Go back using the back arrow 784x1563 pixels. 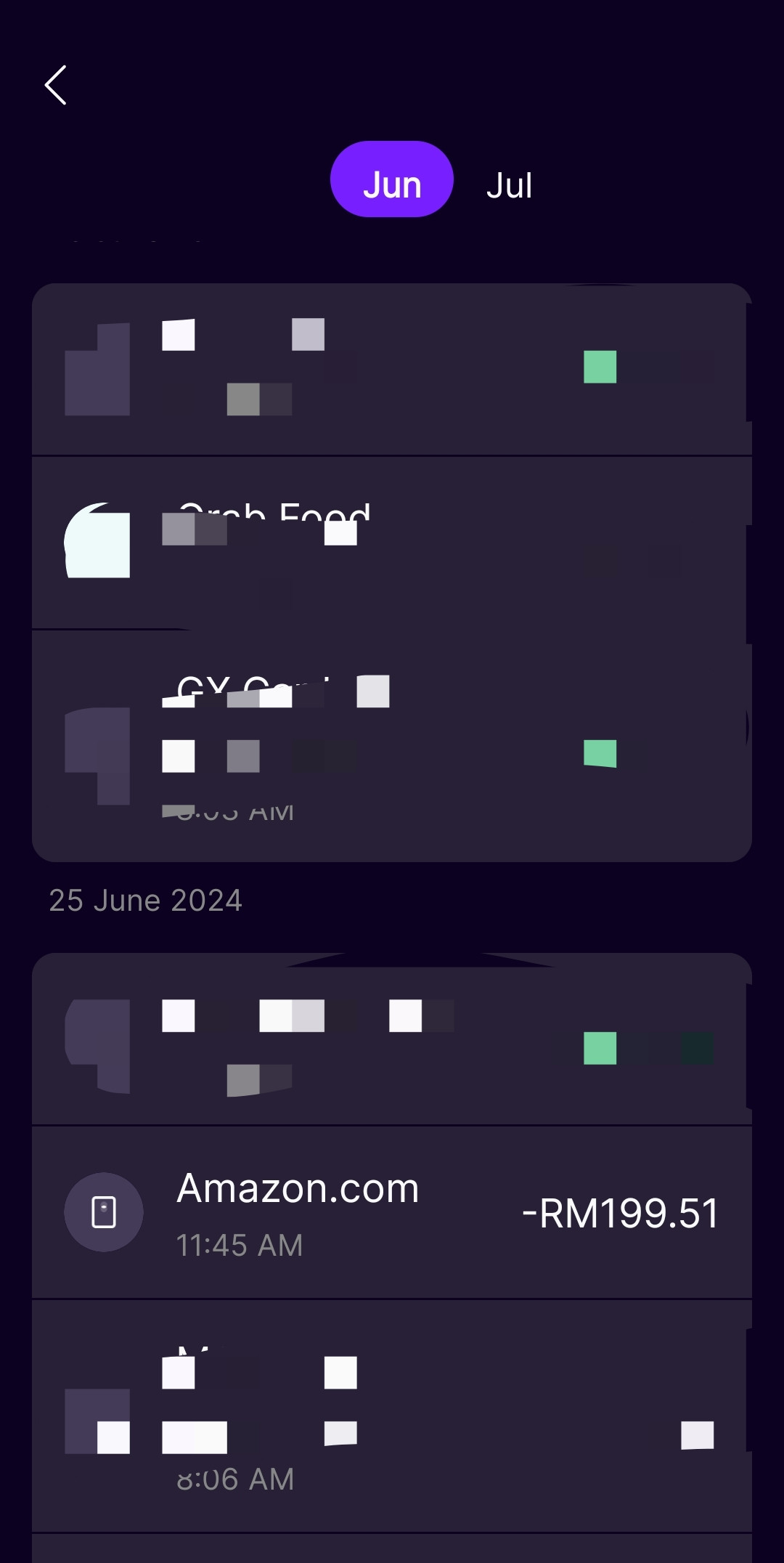56,85
